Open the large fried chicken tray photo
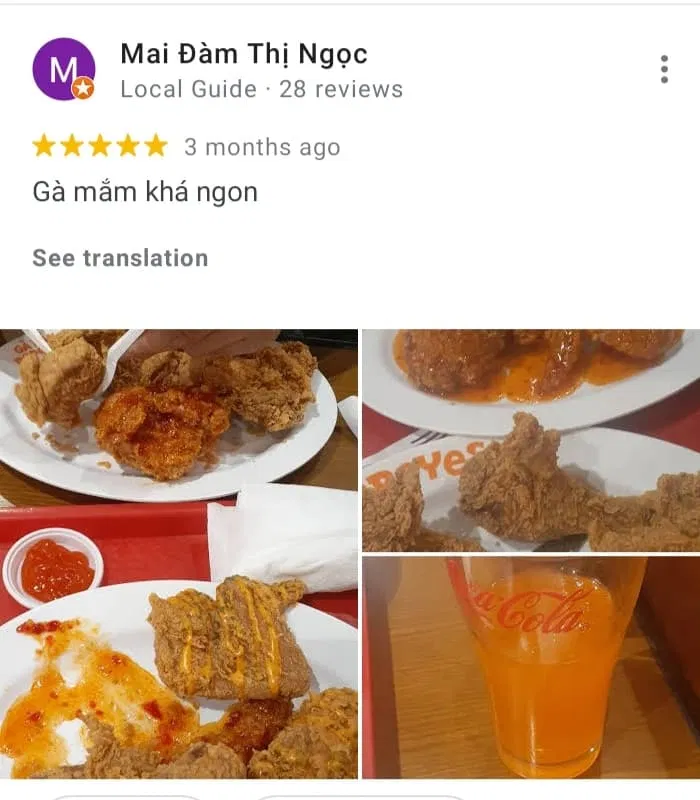This screenshot has height=800, width=700. point(179,553)
